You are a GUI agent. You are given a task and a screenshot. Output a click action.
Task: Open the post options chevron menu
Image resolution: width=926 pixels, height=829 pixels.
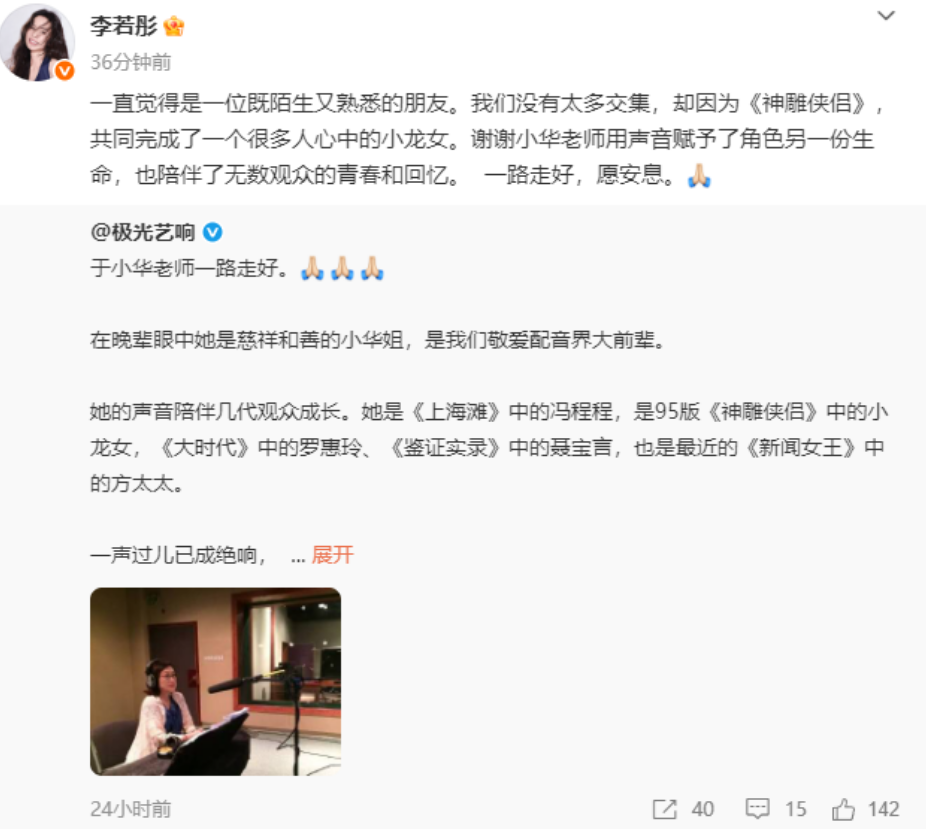pyautogui.click(x=886, y=16)
